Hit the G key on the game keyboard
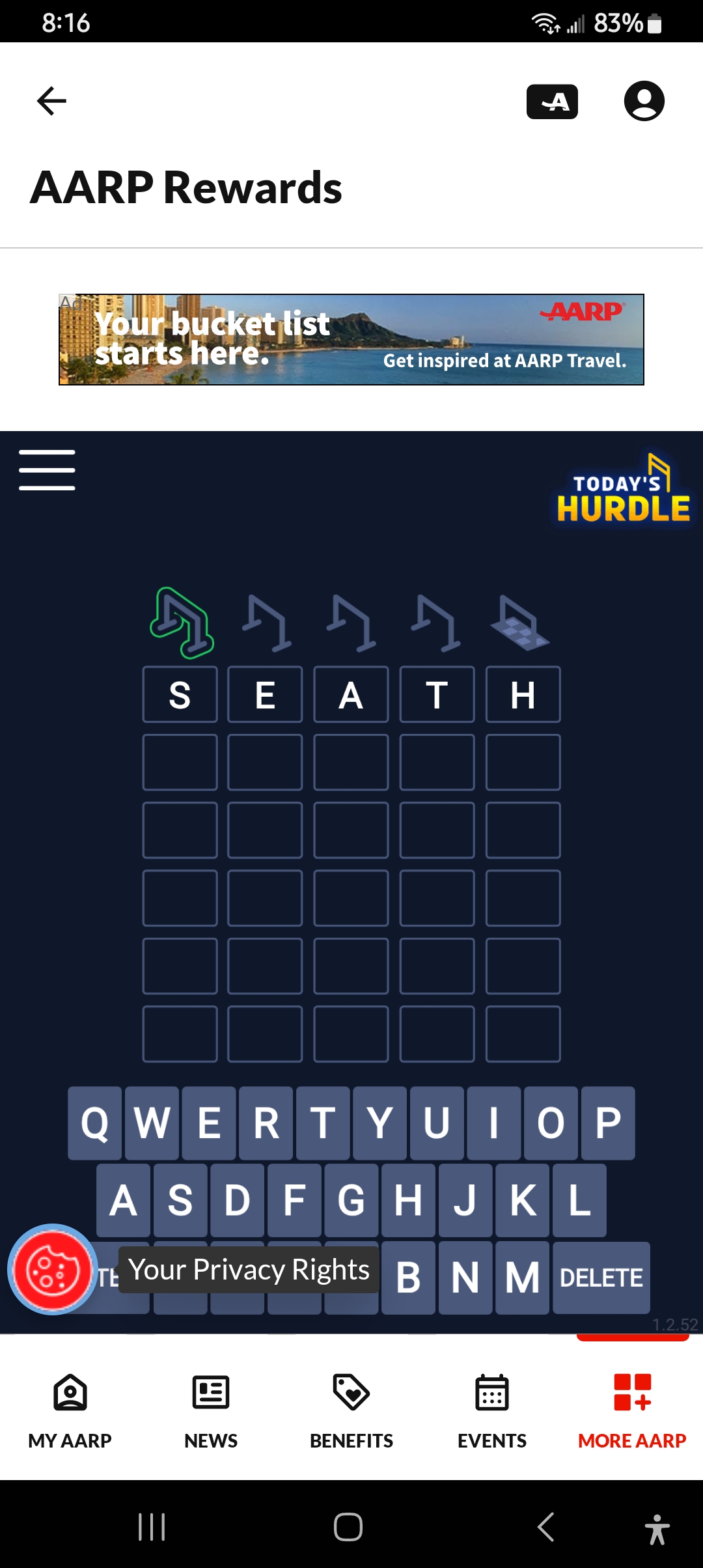Image resolution: width=703 pixels, height=1568 pixels. point(351,1200)
